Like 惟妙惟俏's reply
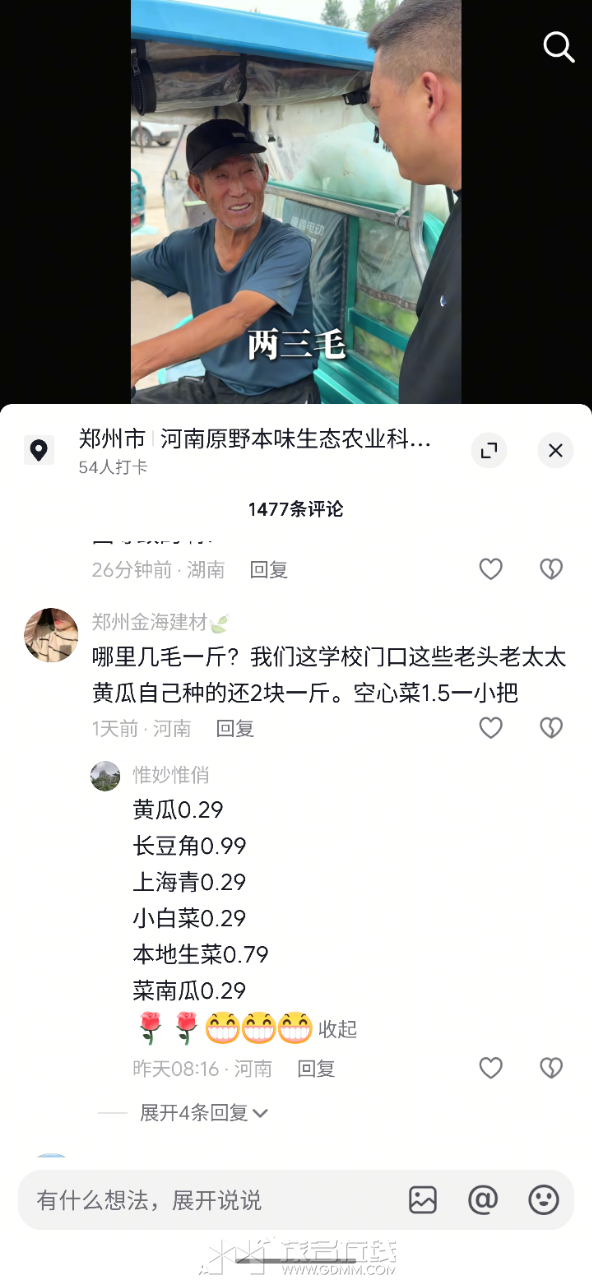This screenshot has height=1280, width=592. coord(491,1068)
